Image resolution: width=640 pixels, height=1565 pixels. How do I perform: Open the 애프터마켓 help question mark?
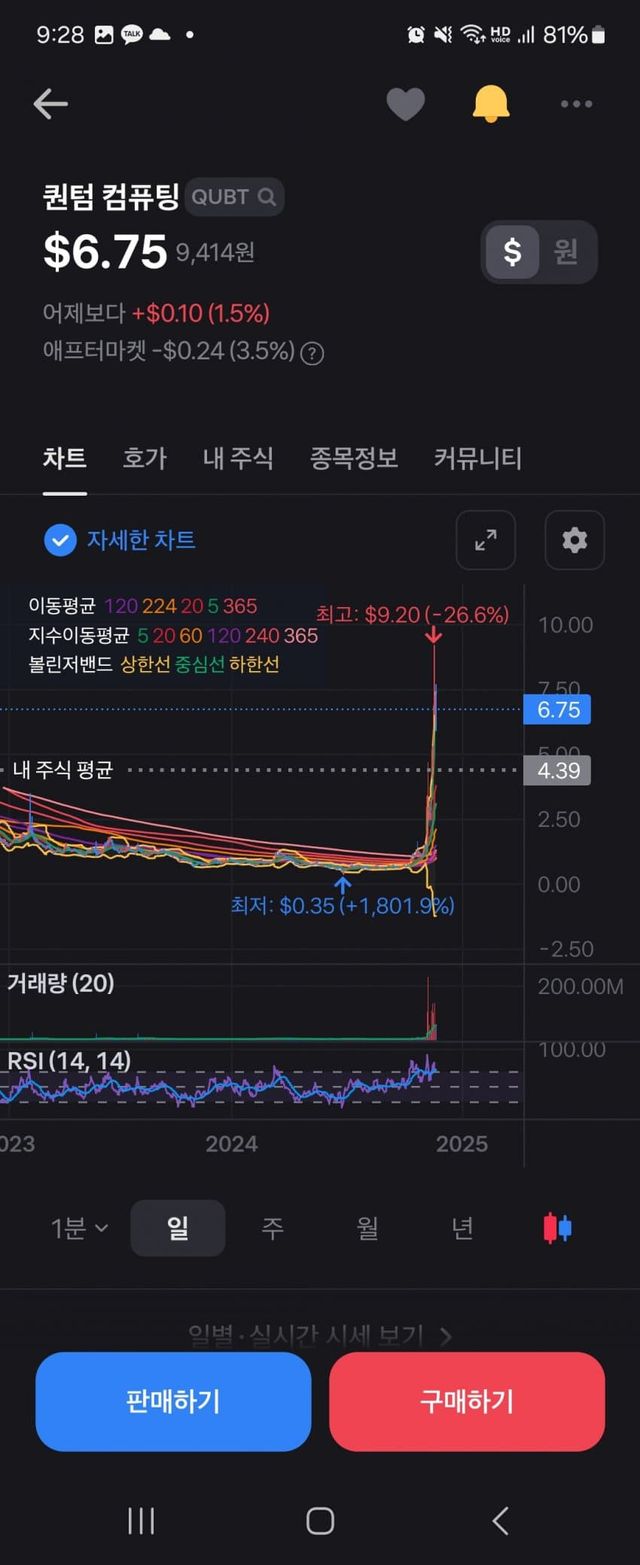pyautogui.click(x=313, y=353)
